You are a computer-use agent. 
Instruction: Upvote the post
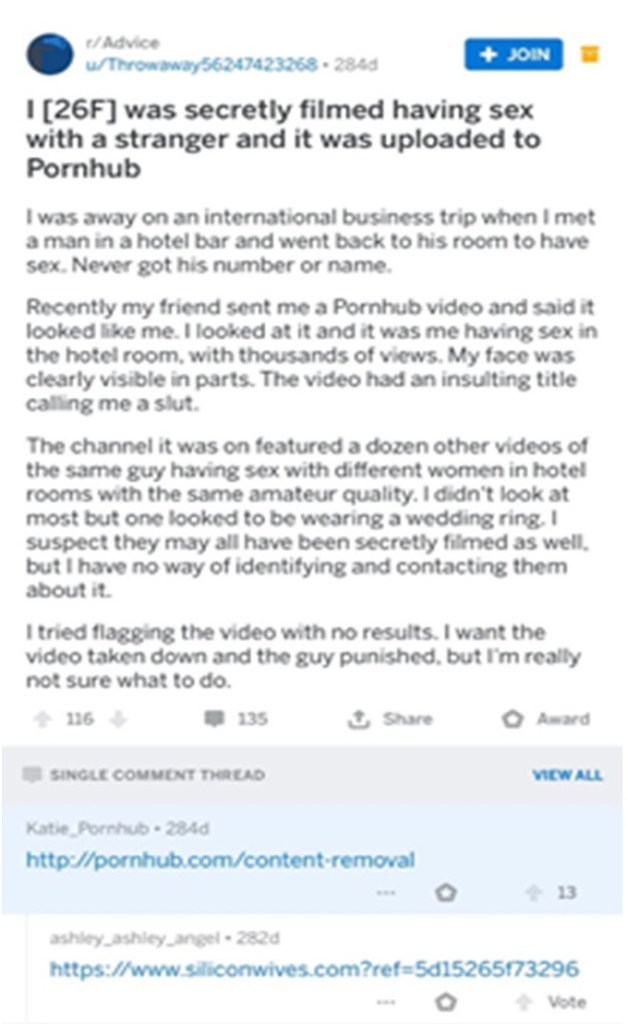[x=43, y=719]
